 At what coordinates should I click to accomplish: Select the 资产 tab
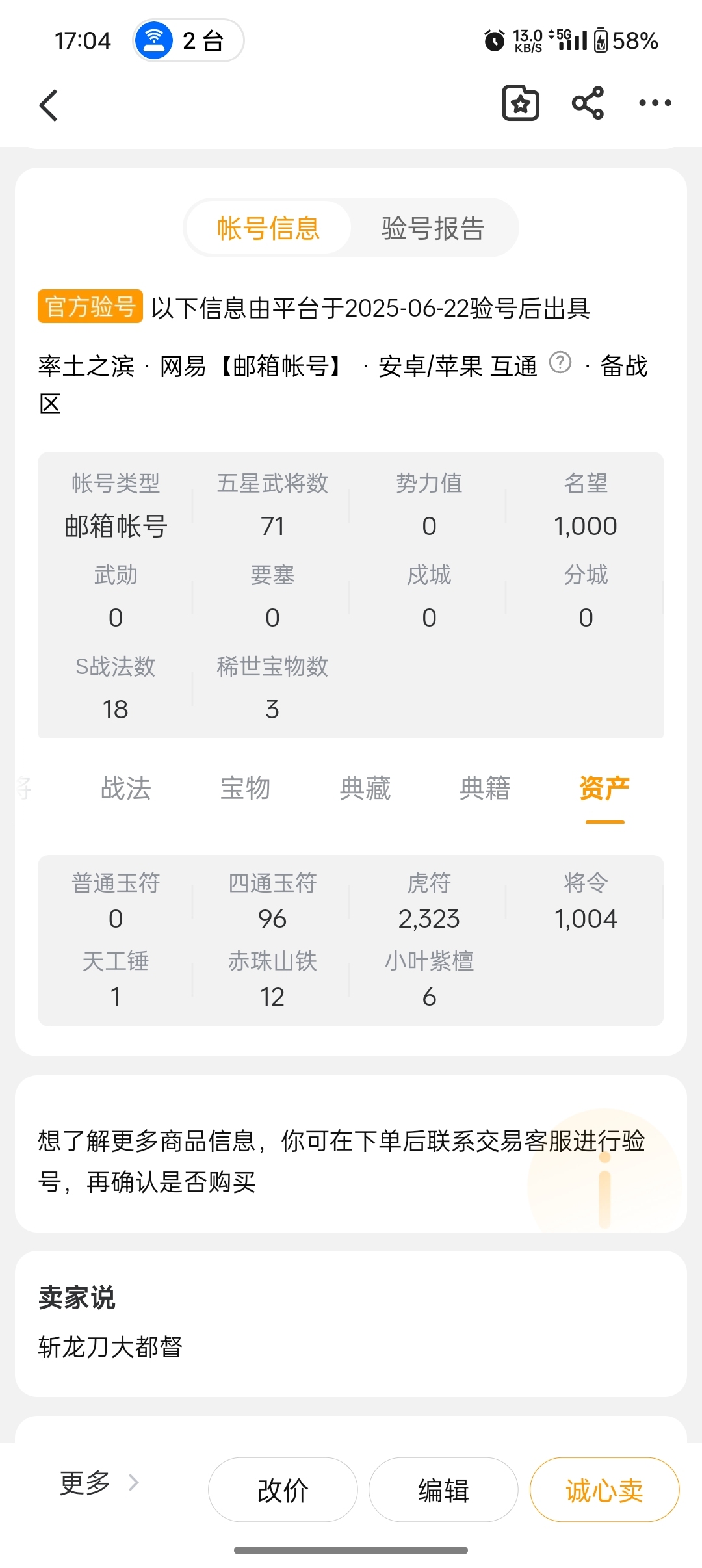[604, 788]
